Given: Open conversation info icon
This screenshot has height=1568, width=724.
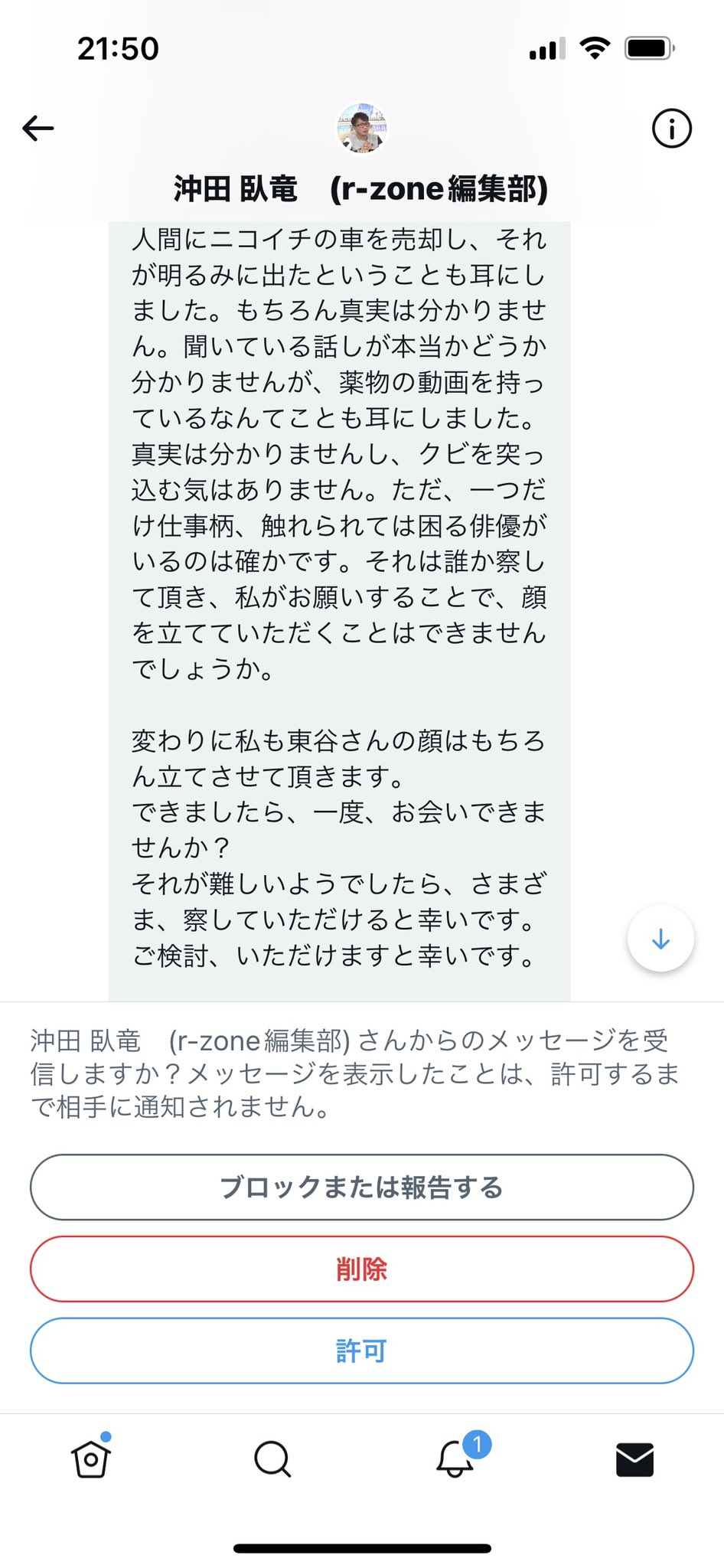Looking at the screenshot, I should click(671, 128).
